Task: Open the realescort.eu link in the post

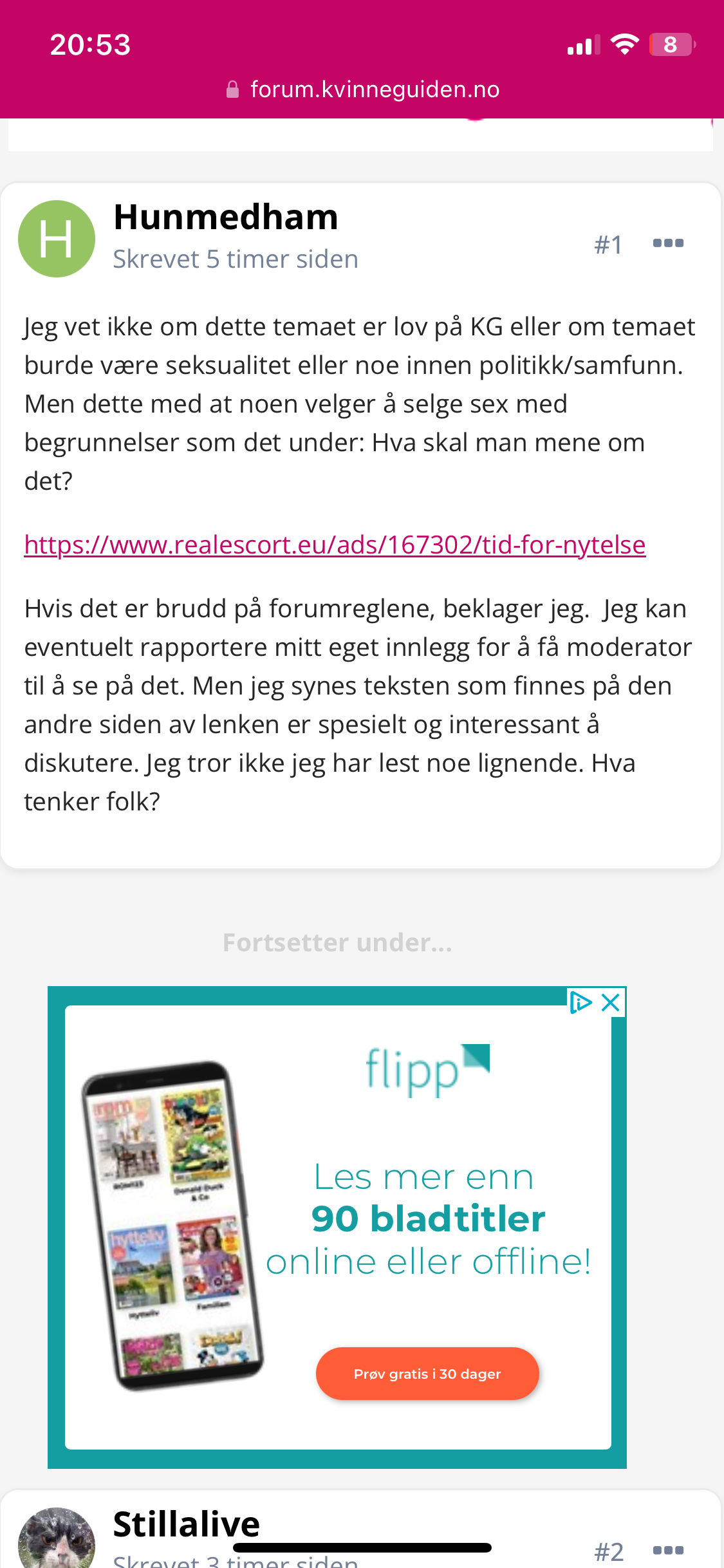Action: (335, 545)
